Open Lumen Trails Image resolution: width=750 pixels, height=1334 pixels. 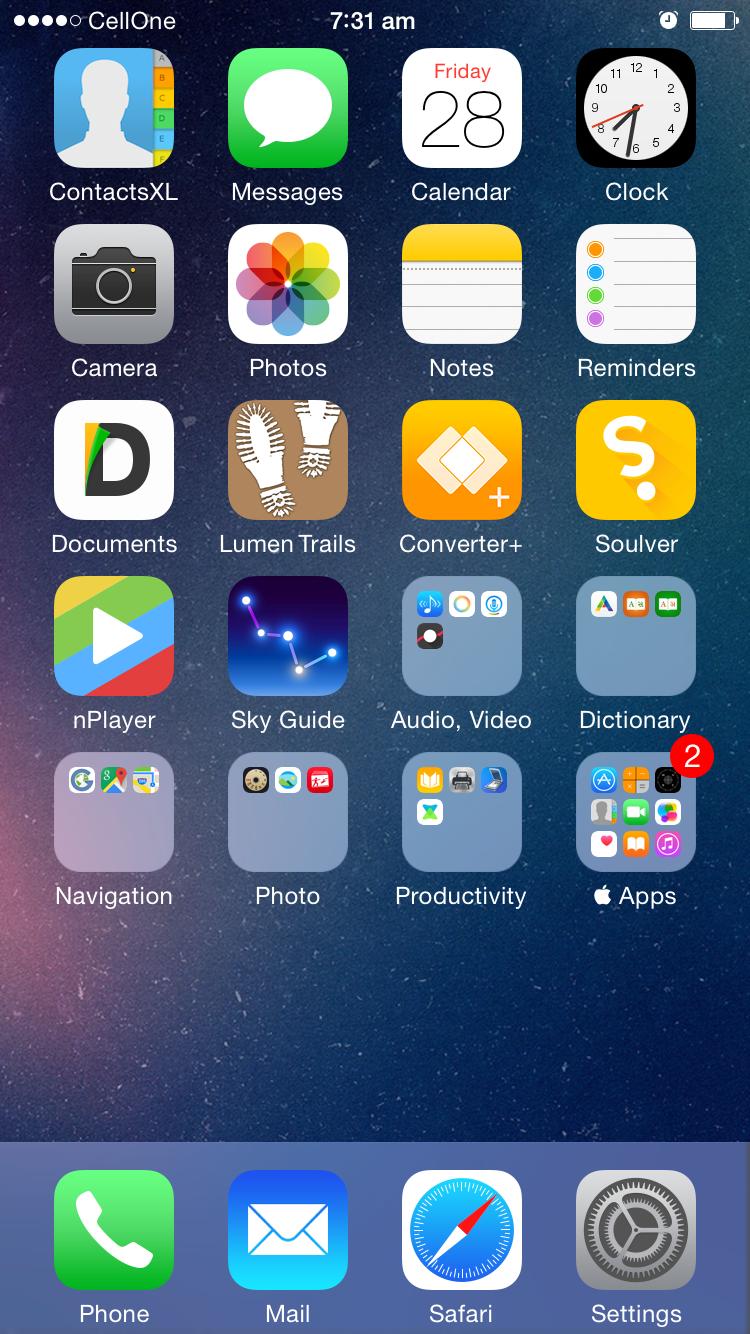[x=288, y=460]
